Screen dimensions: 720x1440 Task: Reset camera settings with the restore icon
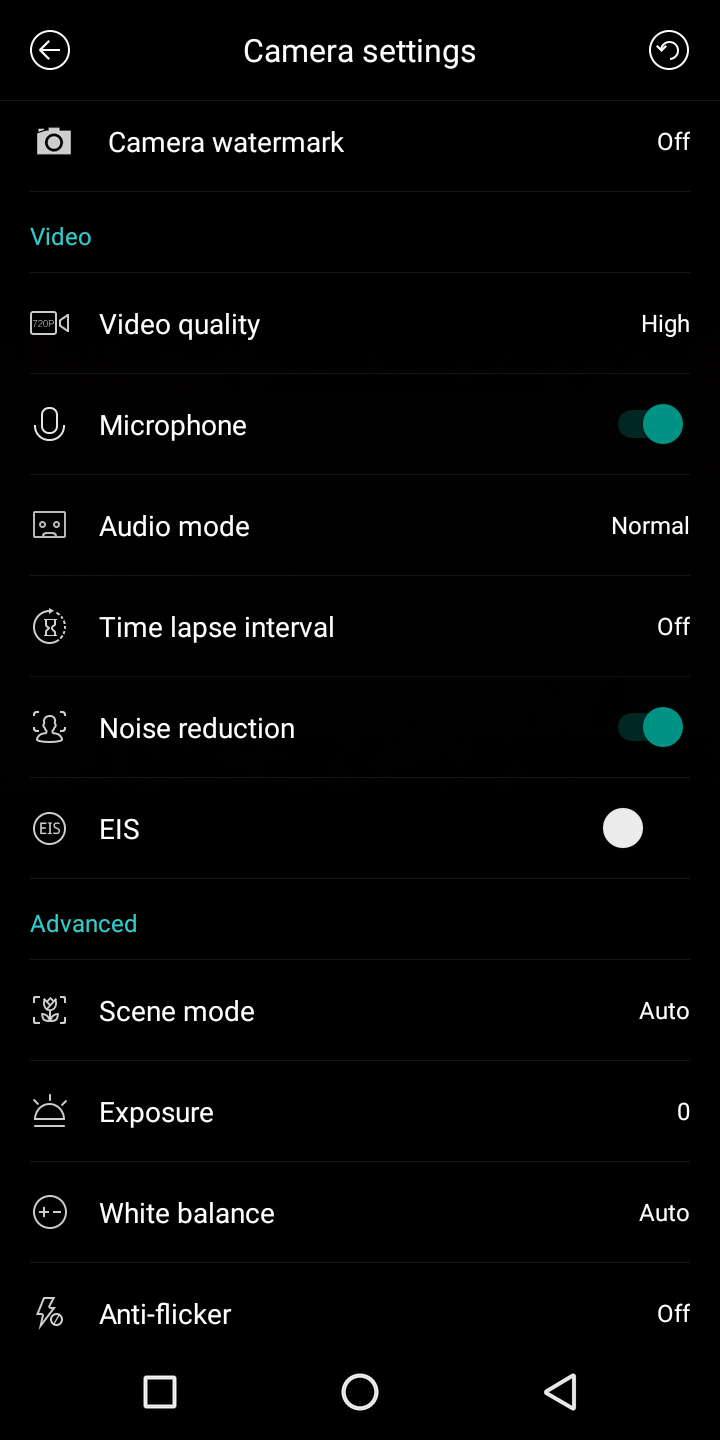(x=669, y=50)
